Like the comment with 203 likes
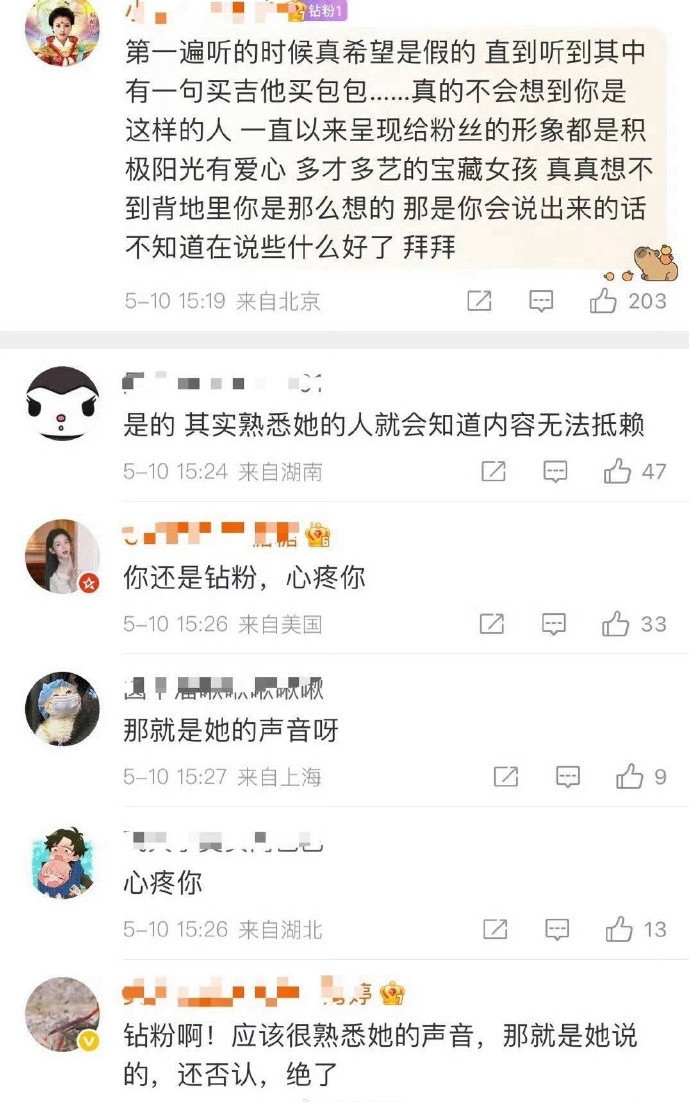Image resolution: width=689 pixels, height=1102 pixels. pyautogui.click(x=603, y=301)
